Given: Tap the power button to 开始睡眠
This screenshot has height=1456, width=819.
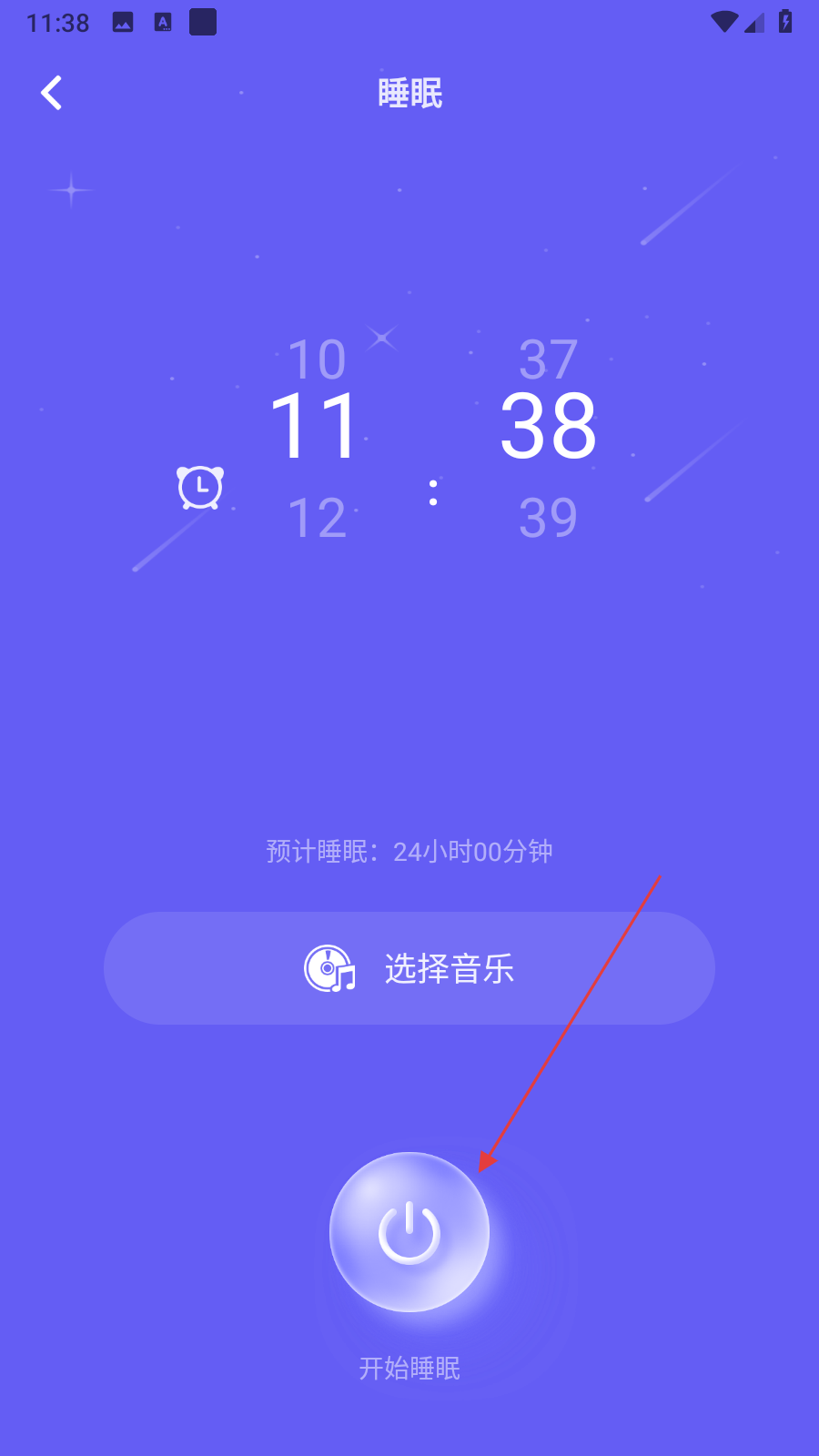Looking at the screenshot, I should coord(409,1232).
